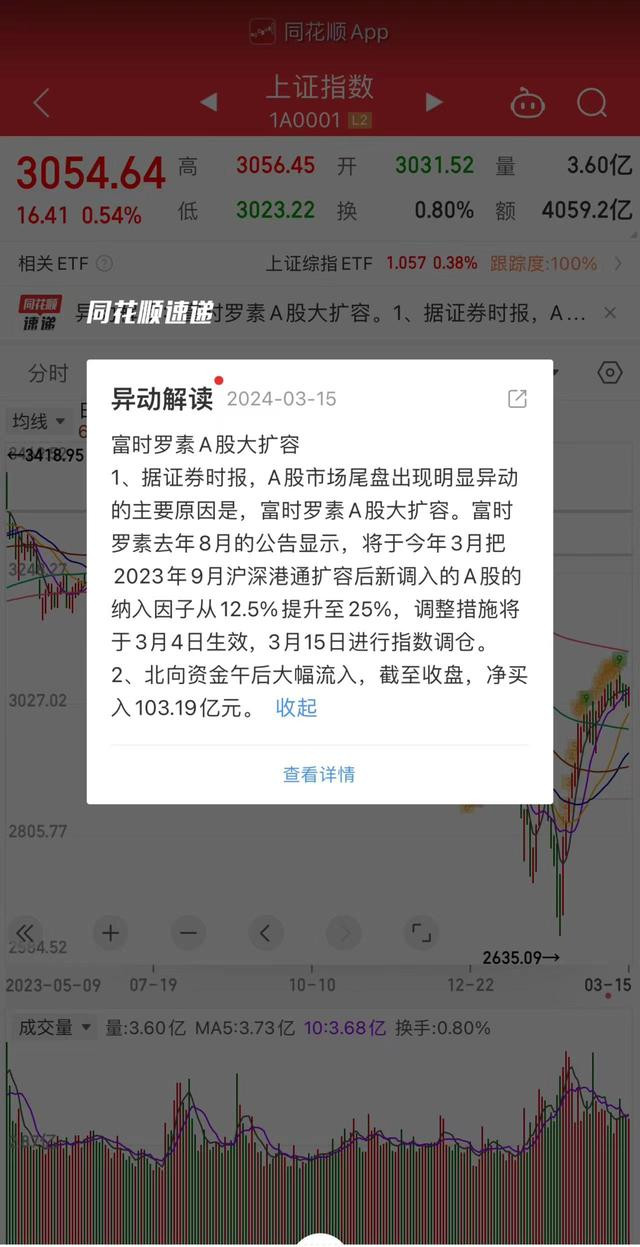This screenshot has width=640, height=1247.
Task: Open the robot assistant icon
Action: [526, 102]
